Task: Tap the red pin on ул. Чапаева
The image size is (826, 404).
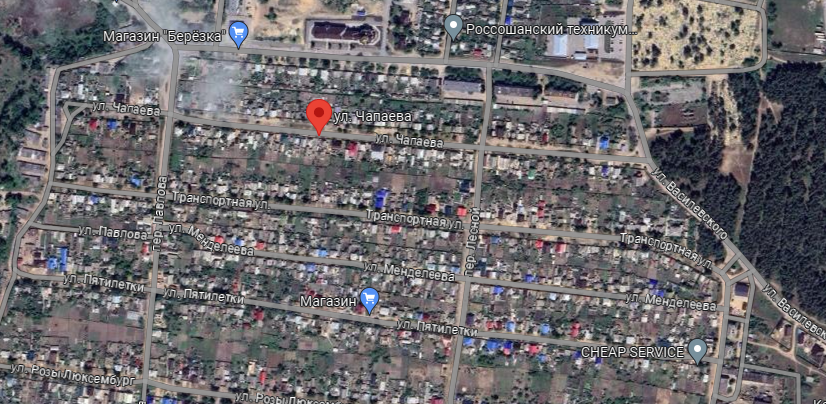Action: (x=318, y=116)
